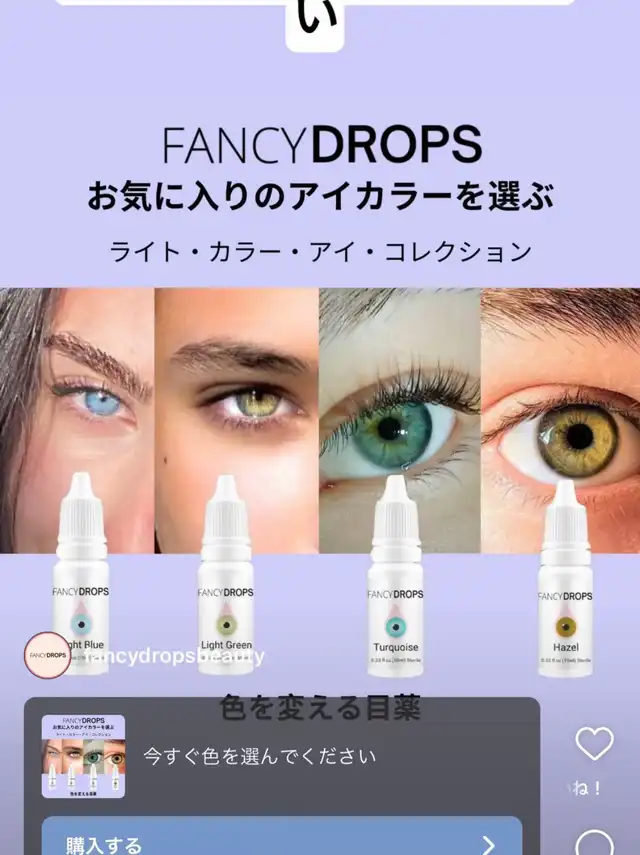Open the fancydropsbeauty profile avatar

[47, 655]
